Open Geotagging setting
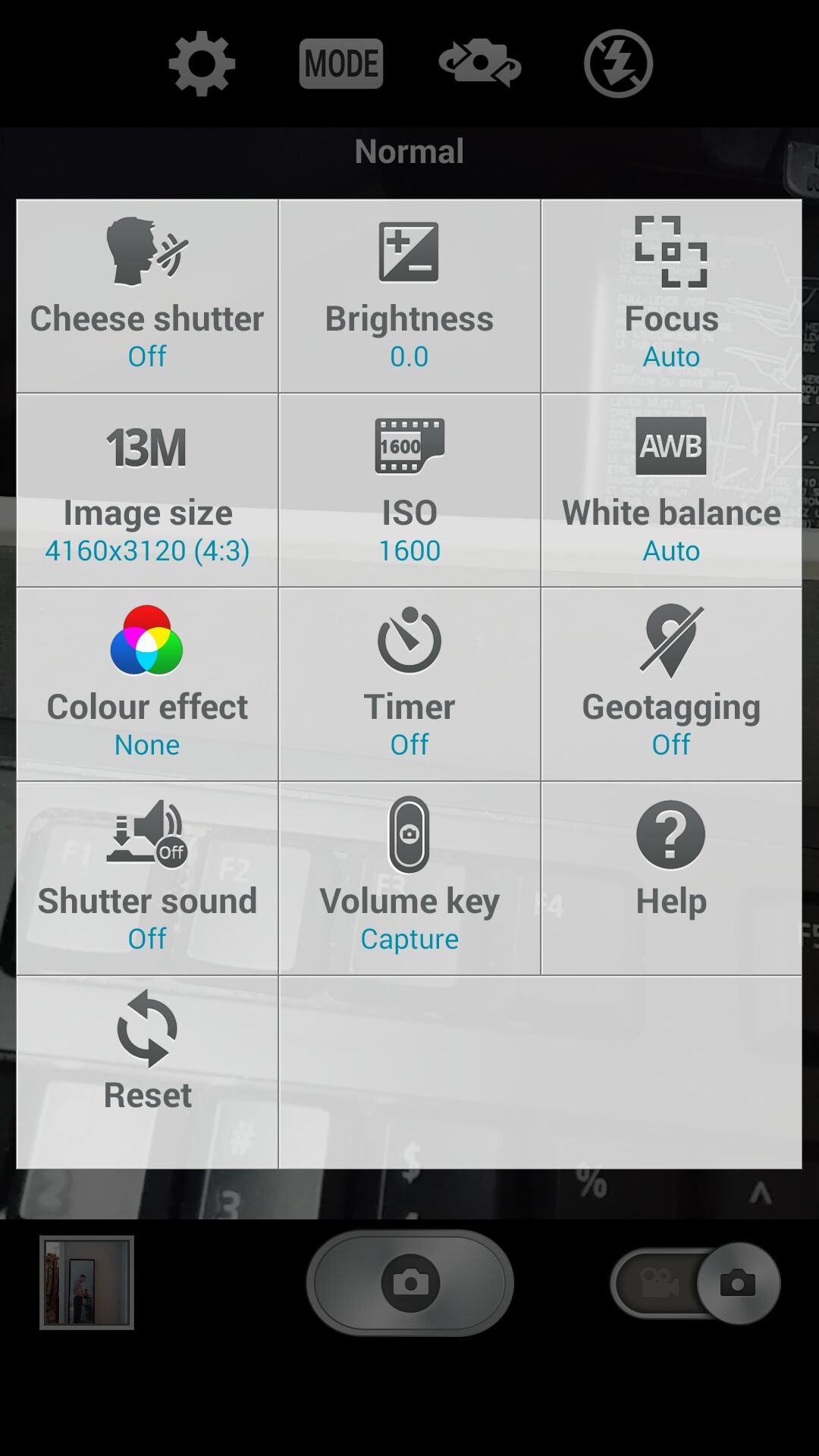The image size is (819, 1456). tap(671, 684)
